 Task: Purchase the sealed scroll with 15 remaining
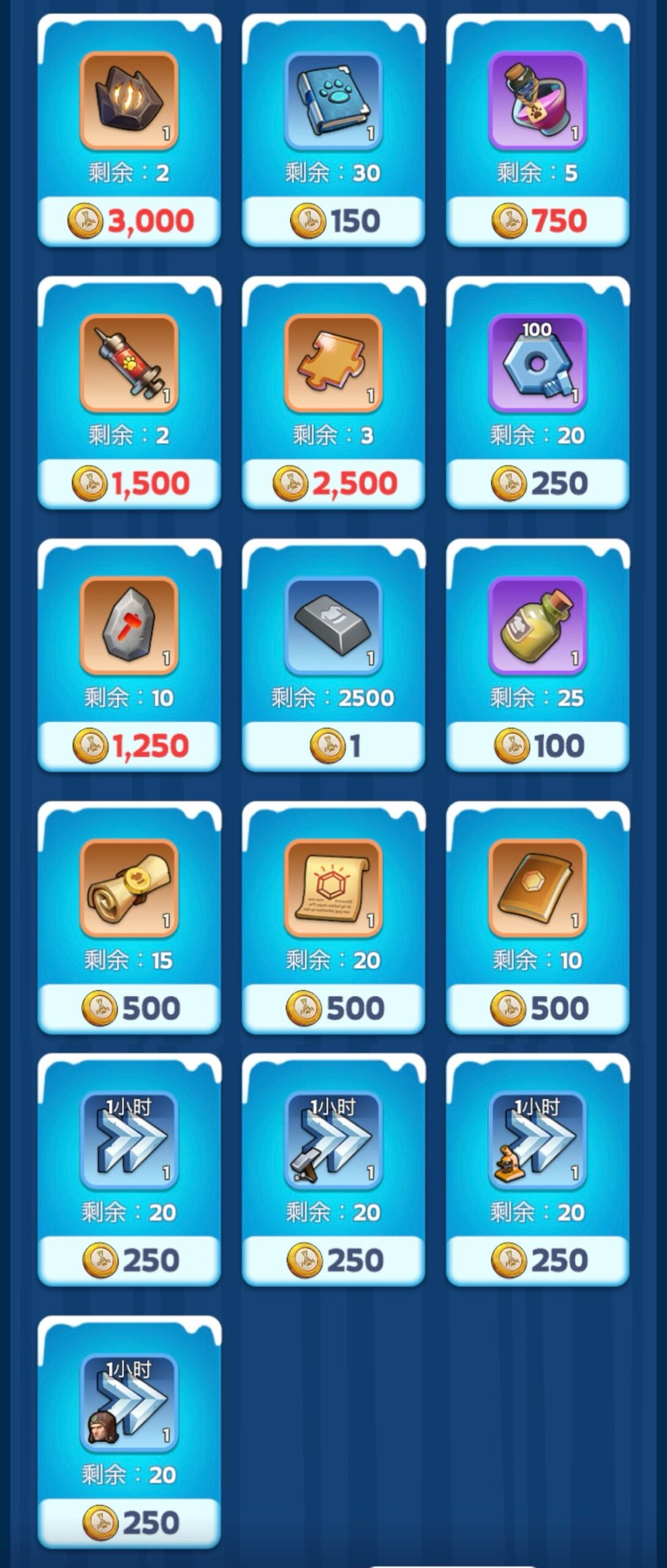click(129, 1008)
